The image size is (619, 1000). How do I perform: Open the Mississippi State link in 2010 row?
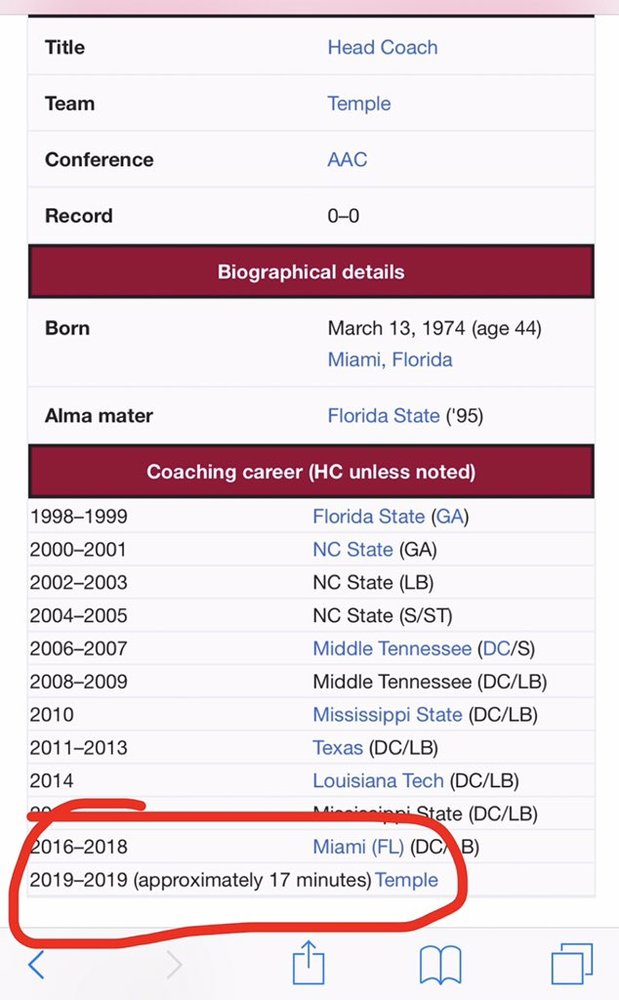pyautogui.click(x=388, y=715)
